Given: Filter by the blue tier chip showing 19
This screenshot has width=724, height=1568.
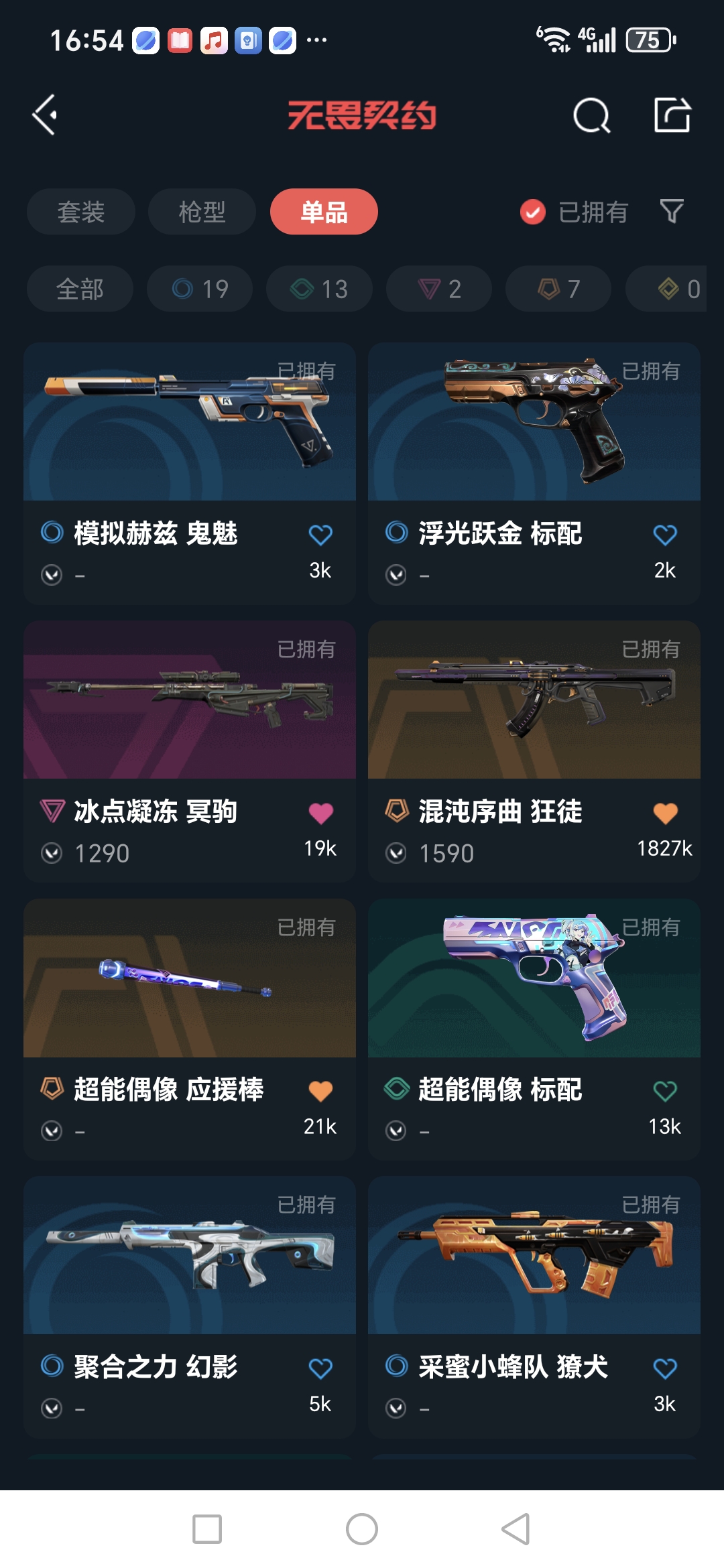Looking at the screenshot, I should [200, 289].
